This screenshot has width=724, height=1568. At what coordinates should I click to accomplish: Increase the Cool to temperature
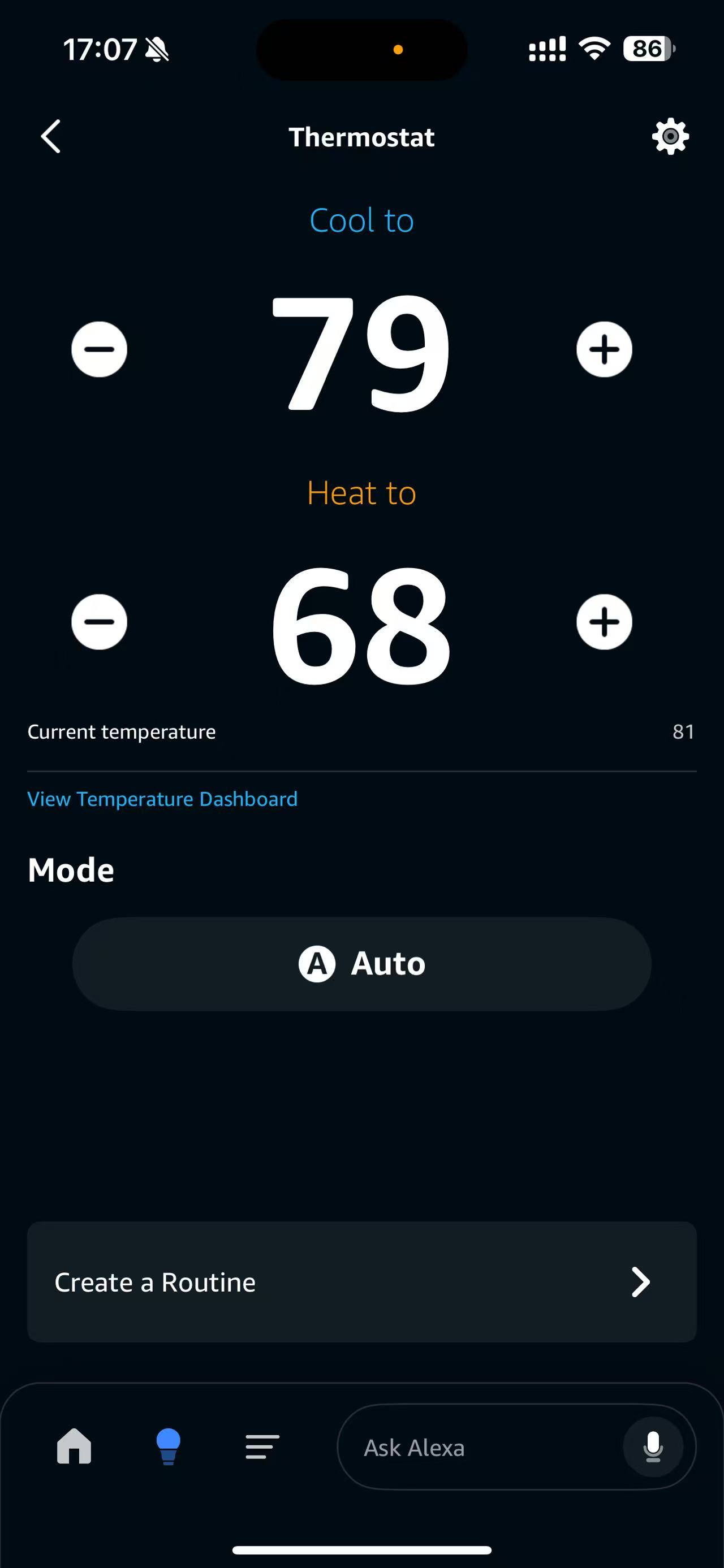click(x=604, y=349)
